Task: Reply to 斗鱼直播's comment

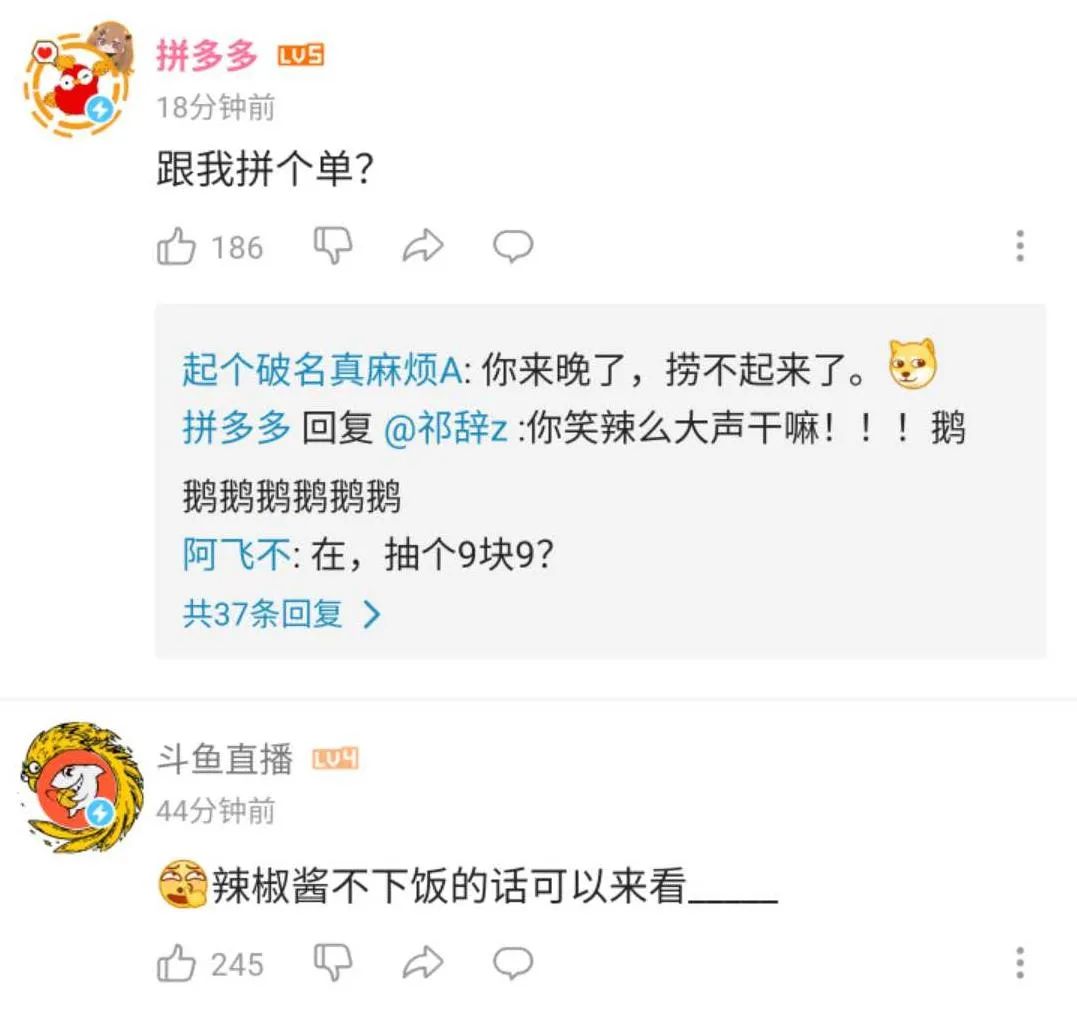Action: pos(513,963)
